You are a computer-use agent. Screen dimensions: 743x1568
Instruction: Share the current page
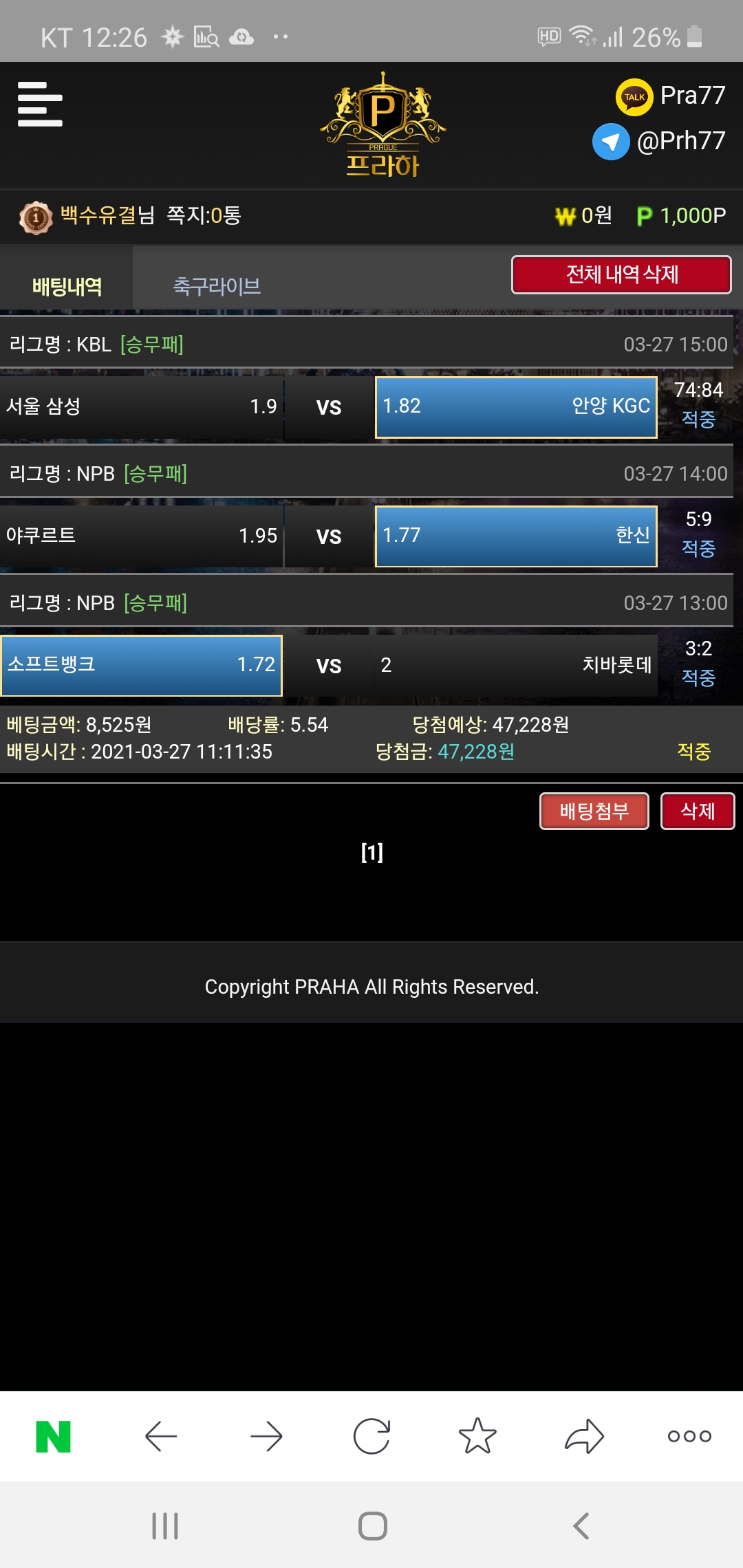pos(584,1437)
